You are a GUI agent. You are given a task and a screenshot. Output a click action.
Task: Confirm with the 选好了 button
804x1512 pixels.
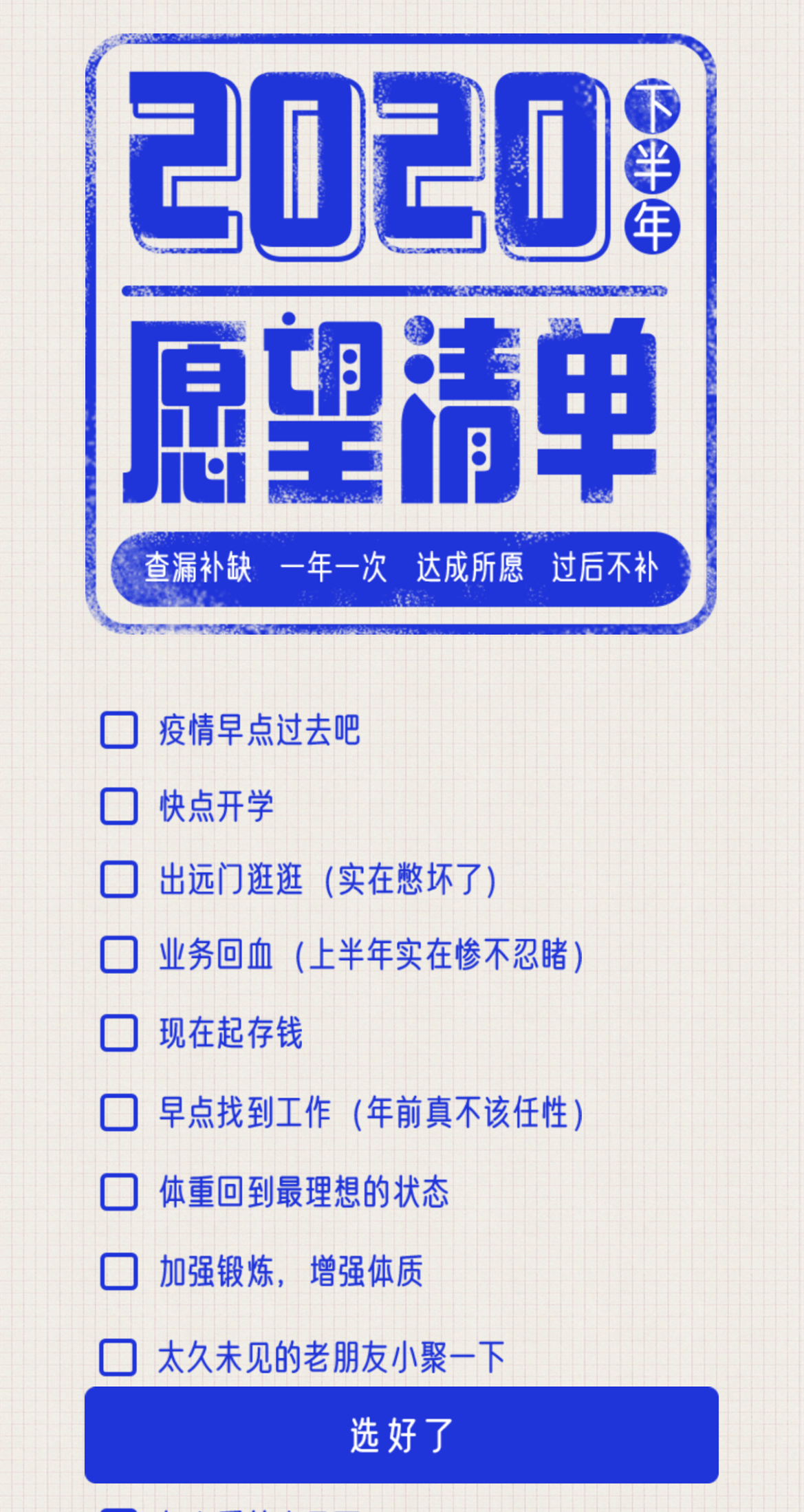click(x=402, y=1434)
